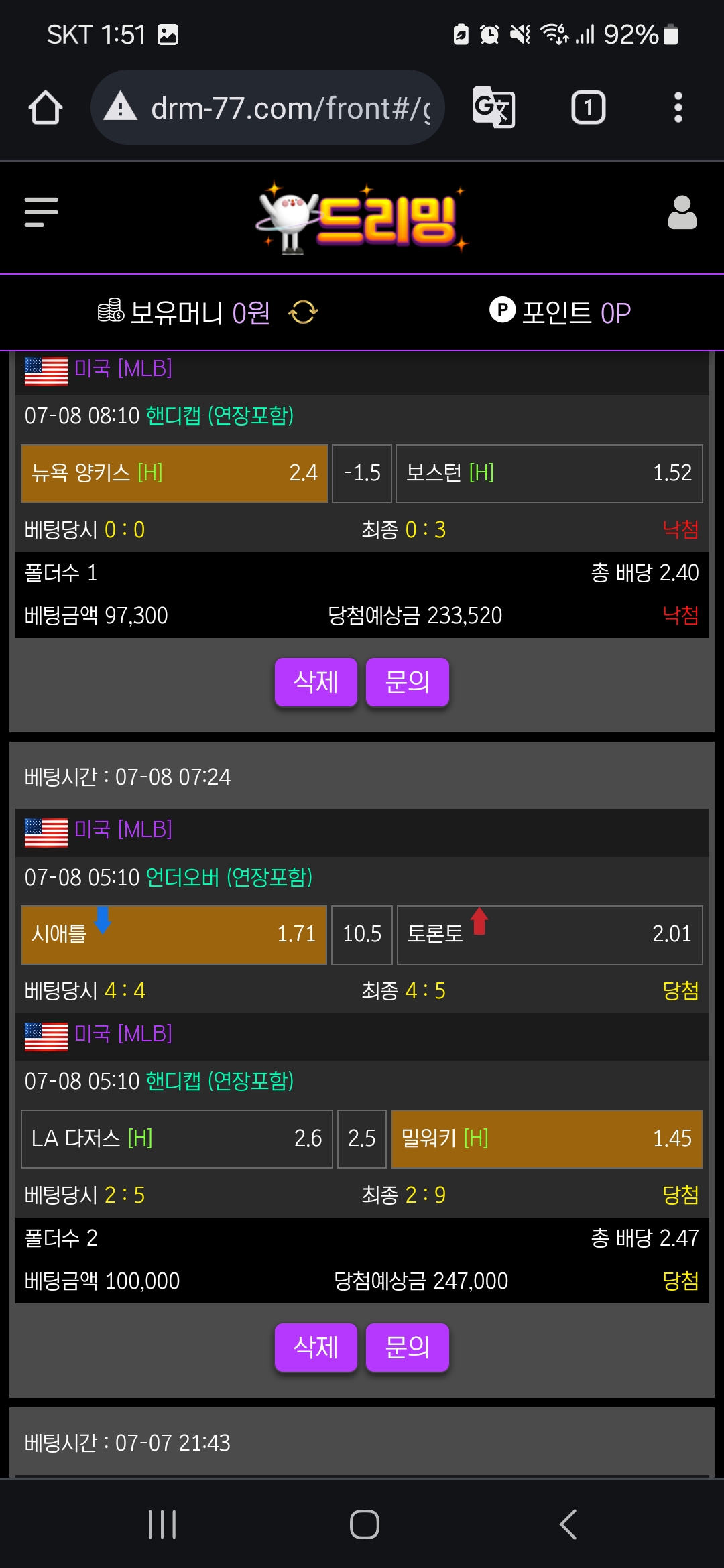The height and width of the screenshot is (1568, 724).
Task: Go back with the system back button
Action: (x=568, y=1524)
